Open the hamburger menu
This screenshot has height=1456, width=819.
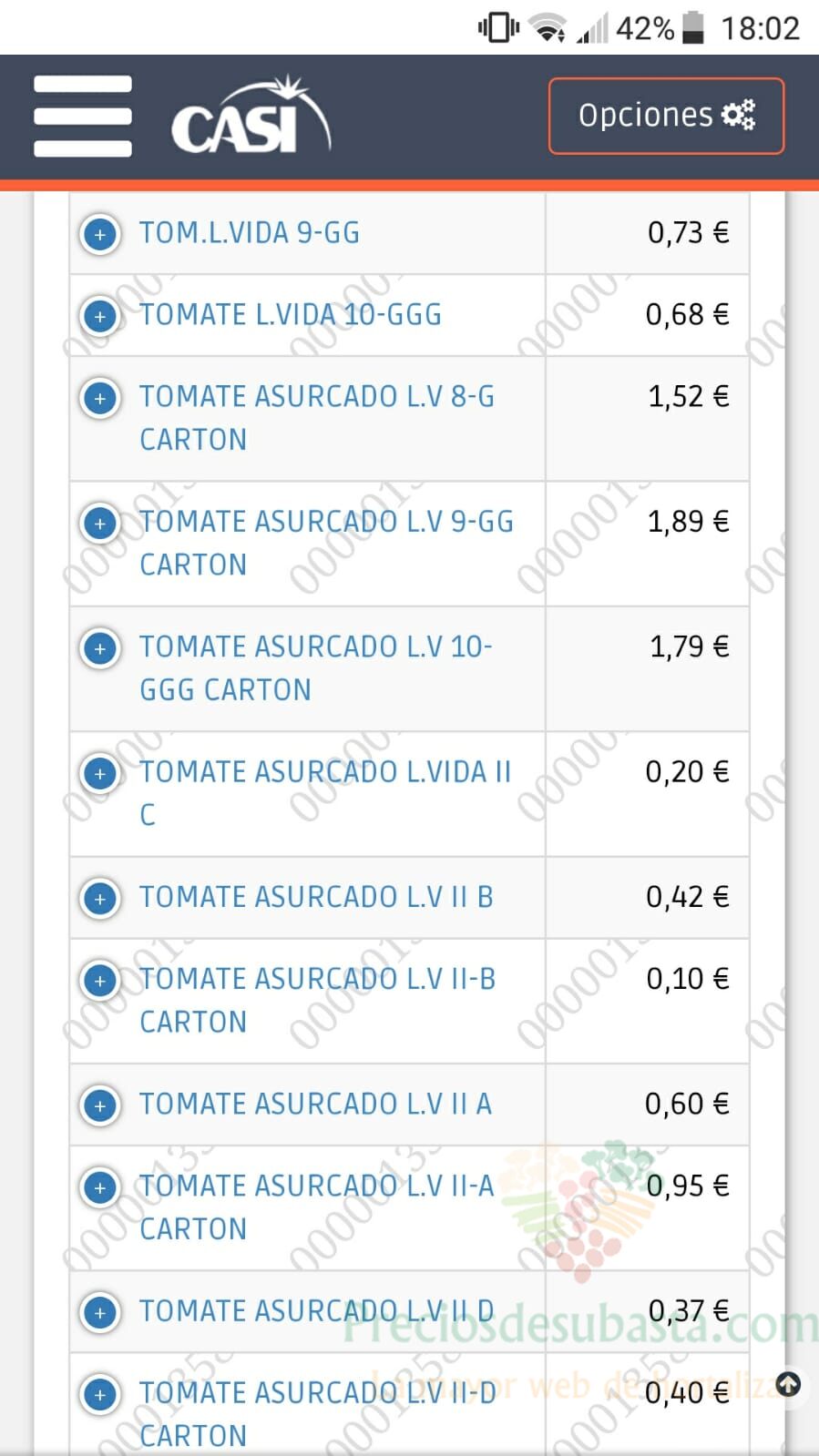click(x=83, y=117)
